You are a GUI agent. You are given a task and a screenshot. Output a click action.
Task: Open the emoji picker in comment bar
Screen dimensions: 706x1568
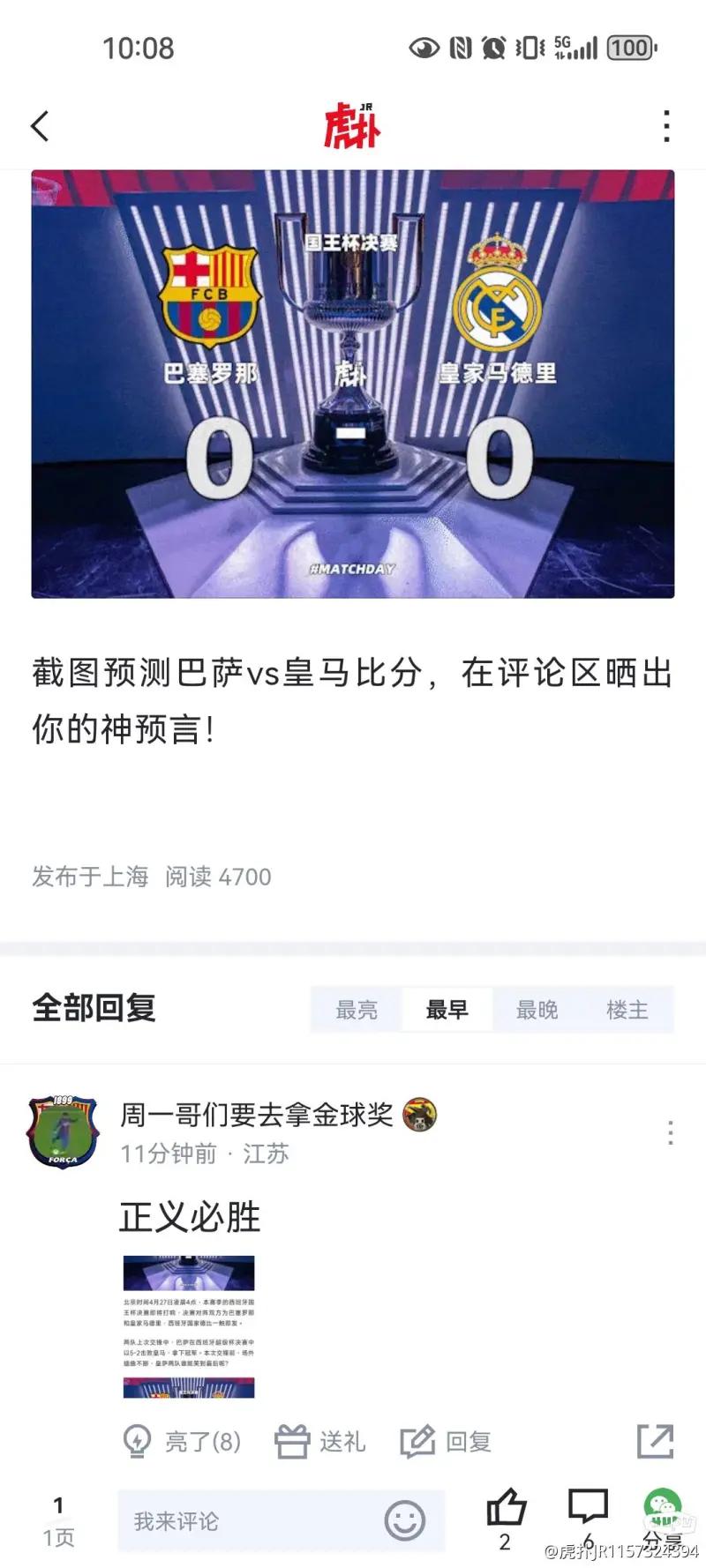click(x=405, y=1521)
